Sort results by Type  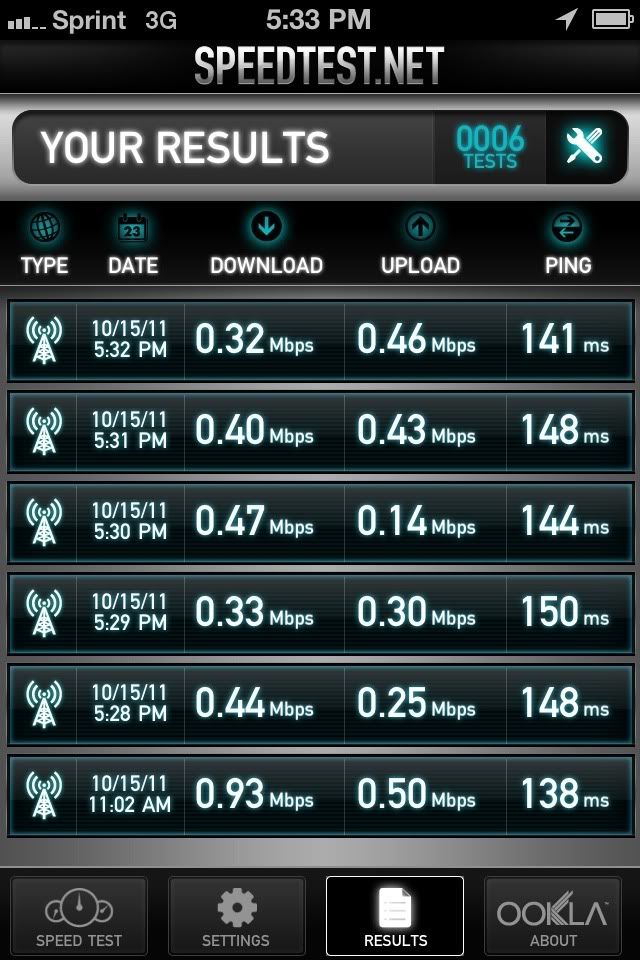coord(44,246)
